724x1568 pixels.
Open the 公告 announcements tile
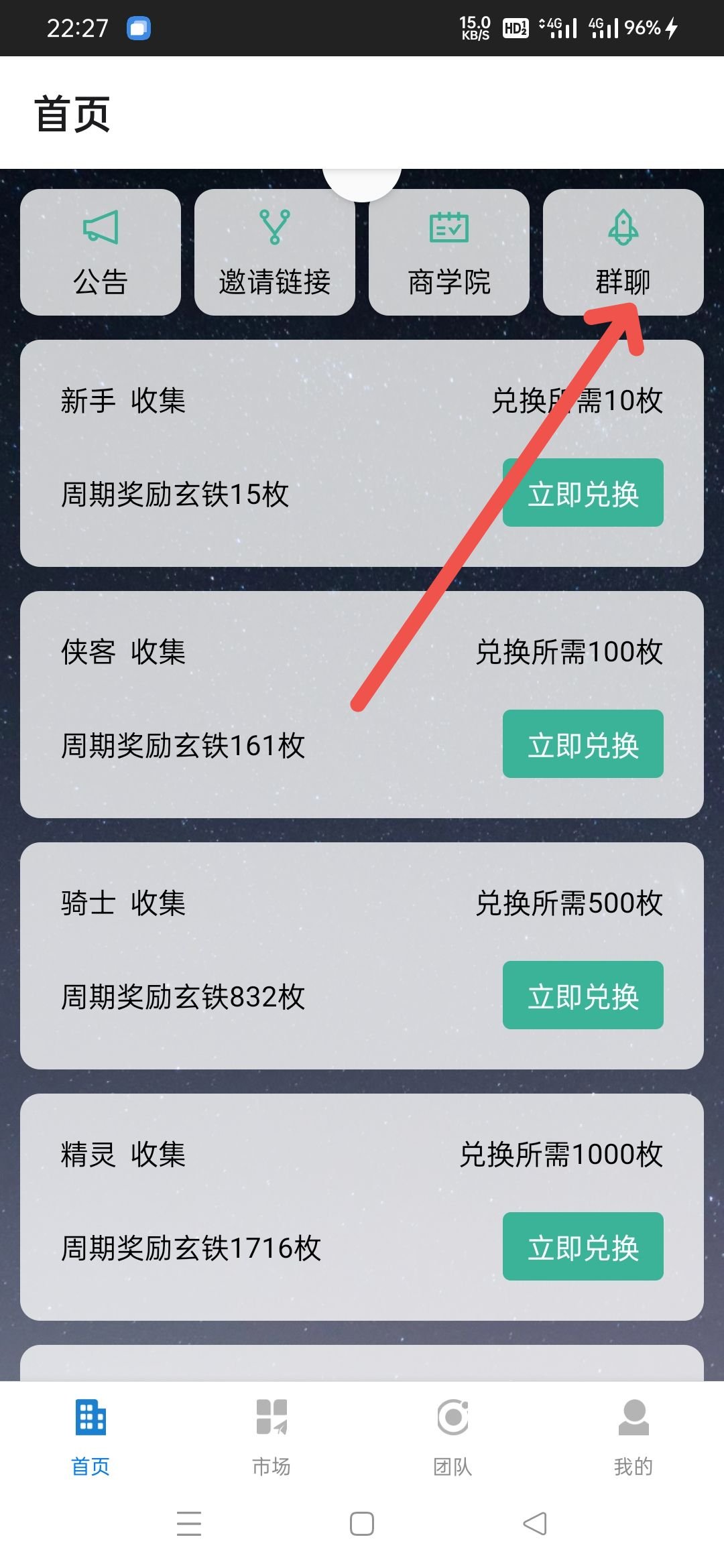(101, 252)
